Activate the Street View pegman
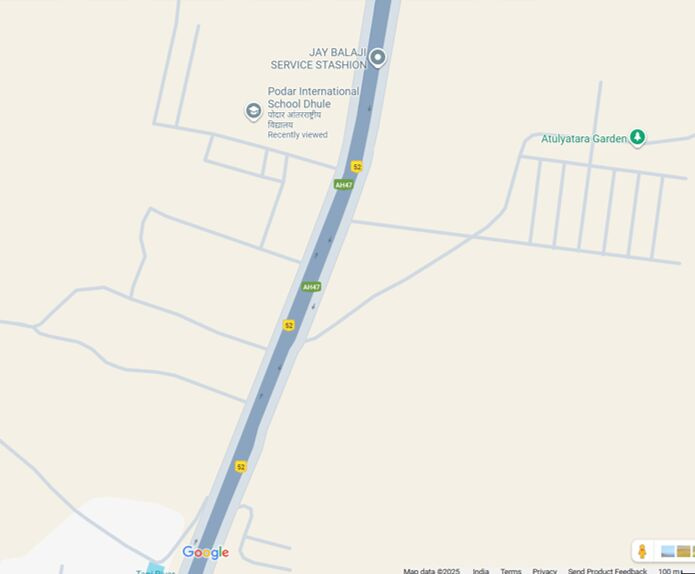 point(642,552)
